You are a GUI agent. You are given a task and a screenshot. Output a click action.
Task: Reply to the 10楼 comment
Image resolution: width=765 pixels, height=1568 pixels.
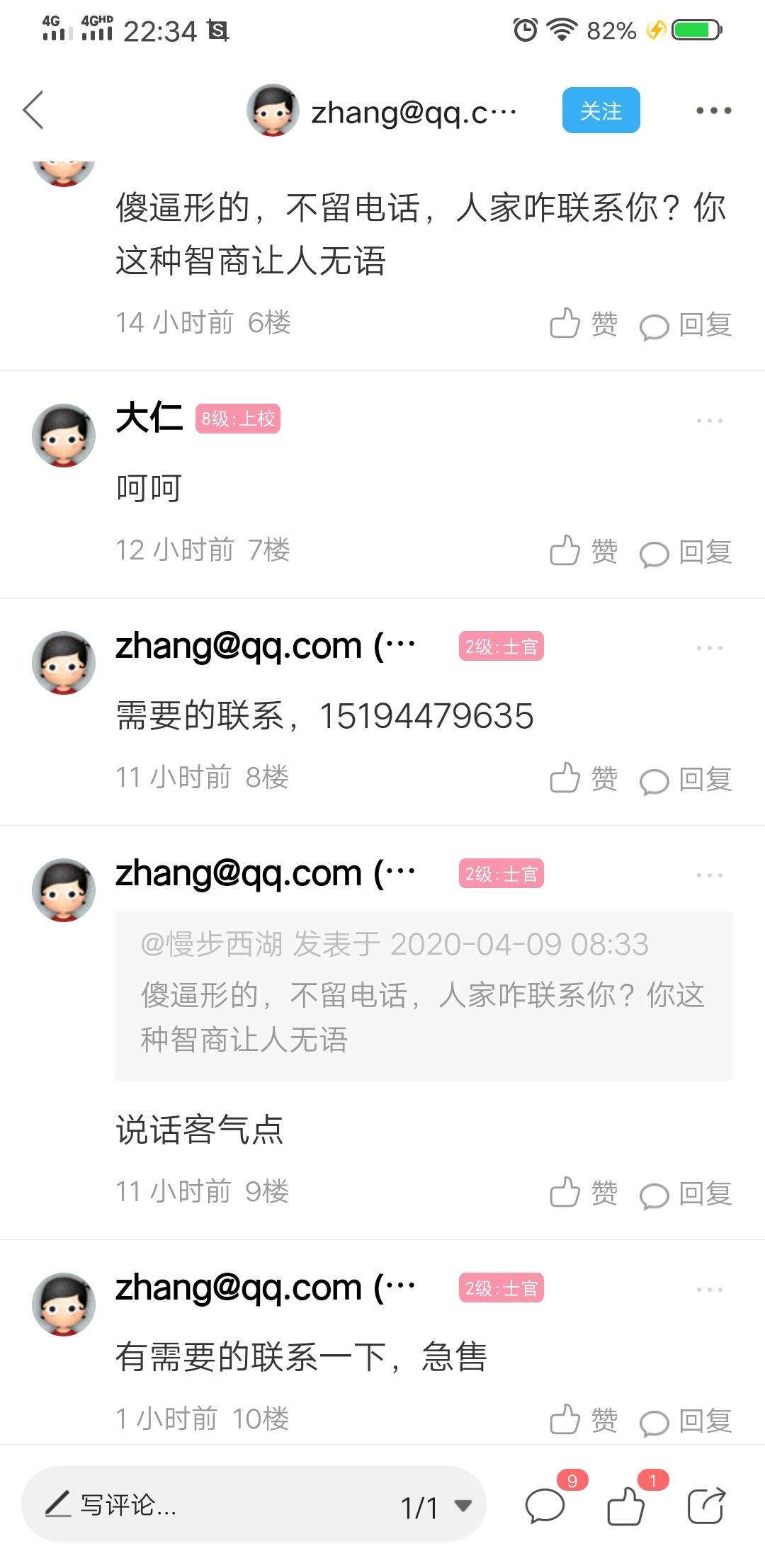pos(685,1421)
